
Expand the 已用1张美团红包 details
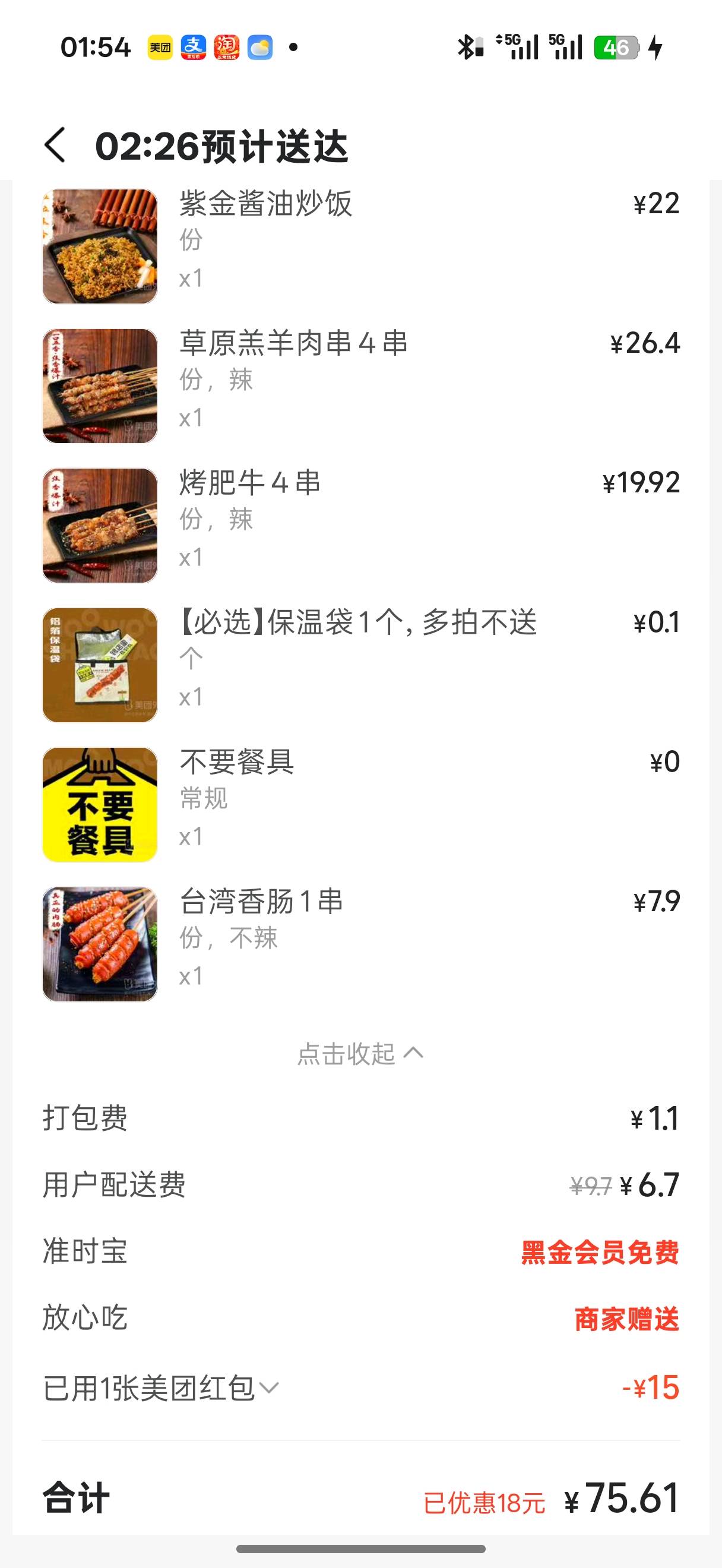[161, 1388]
